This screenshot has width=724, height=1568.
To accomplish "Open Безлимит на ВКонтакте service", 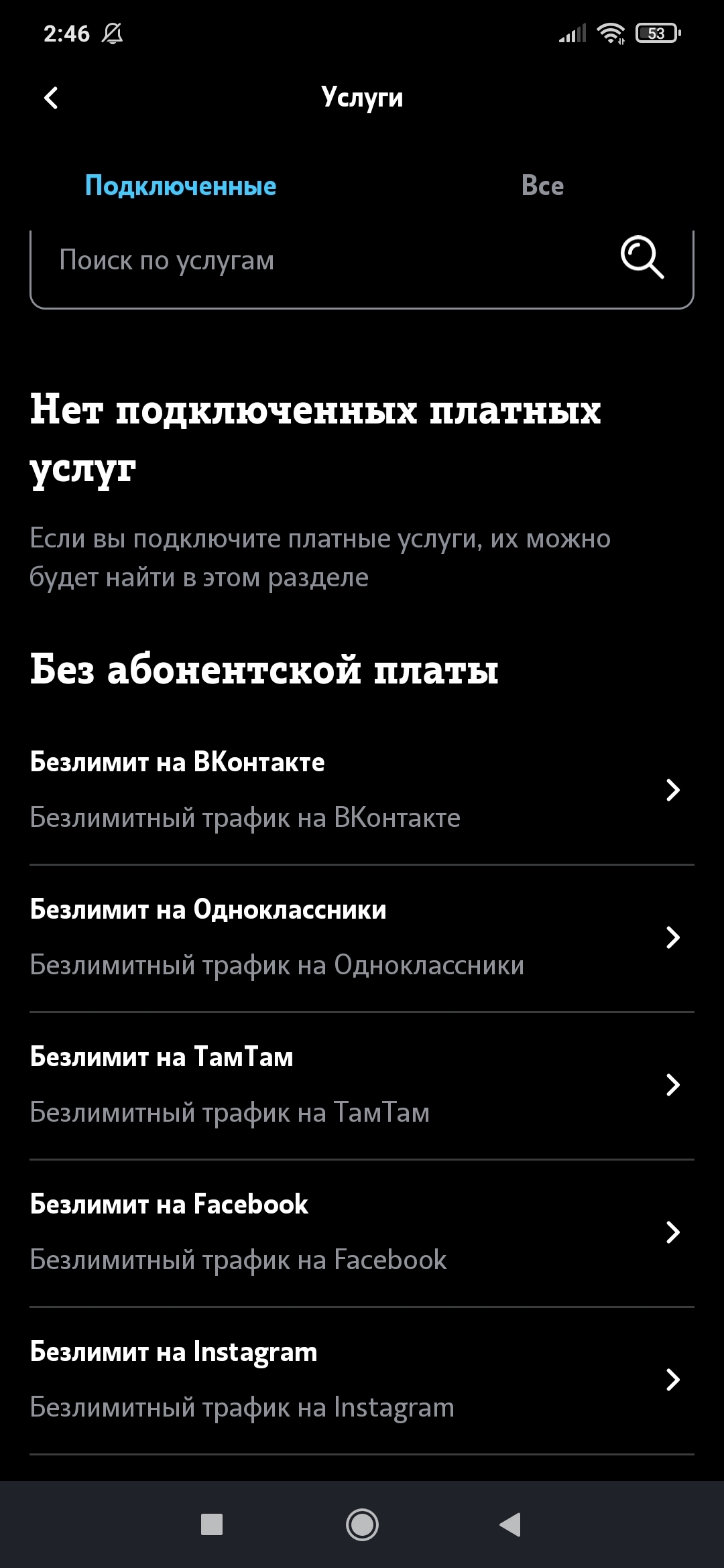I will click(x=362, y=791).
